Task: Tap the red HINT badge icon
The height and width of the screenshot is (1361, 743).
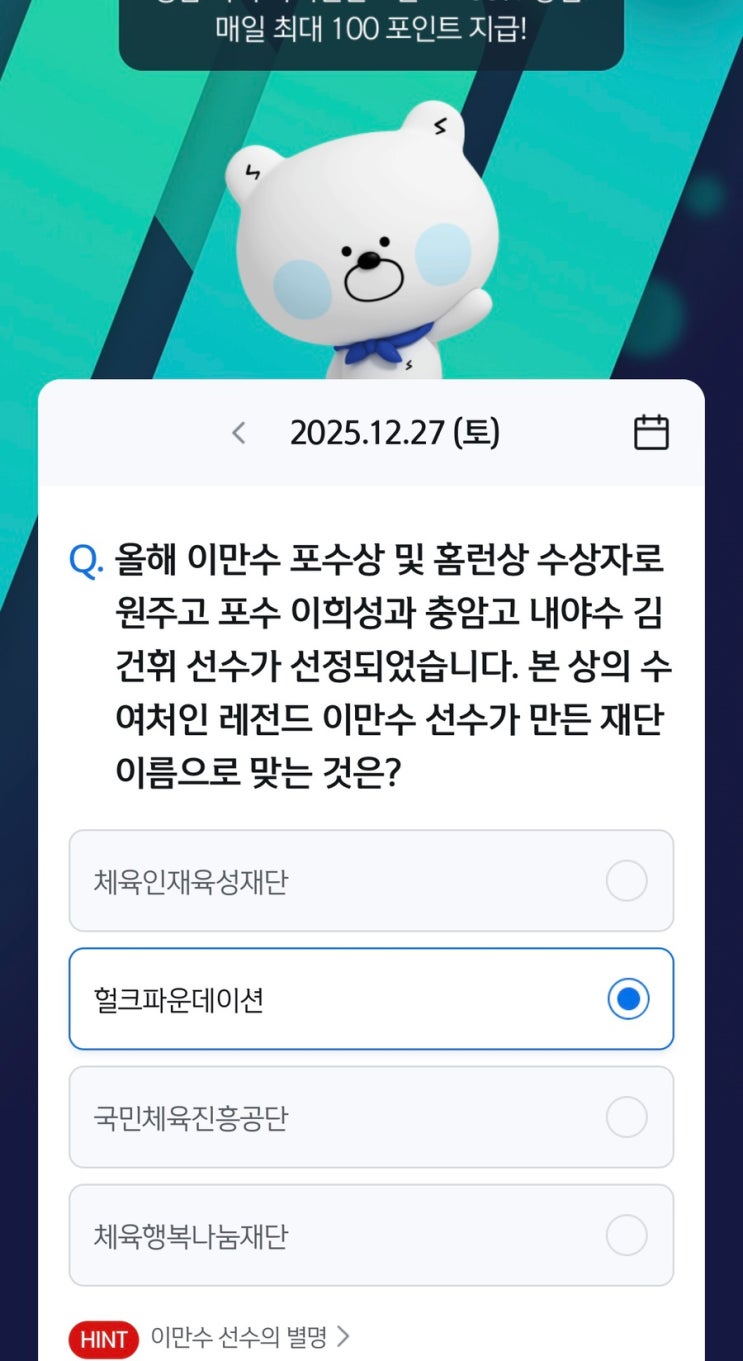Action: point(103,1339)
